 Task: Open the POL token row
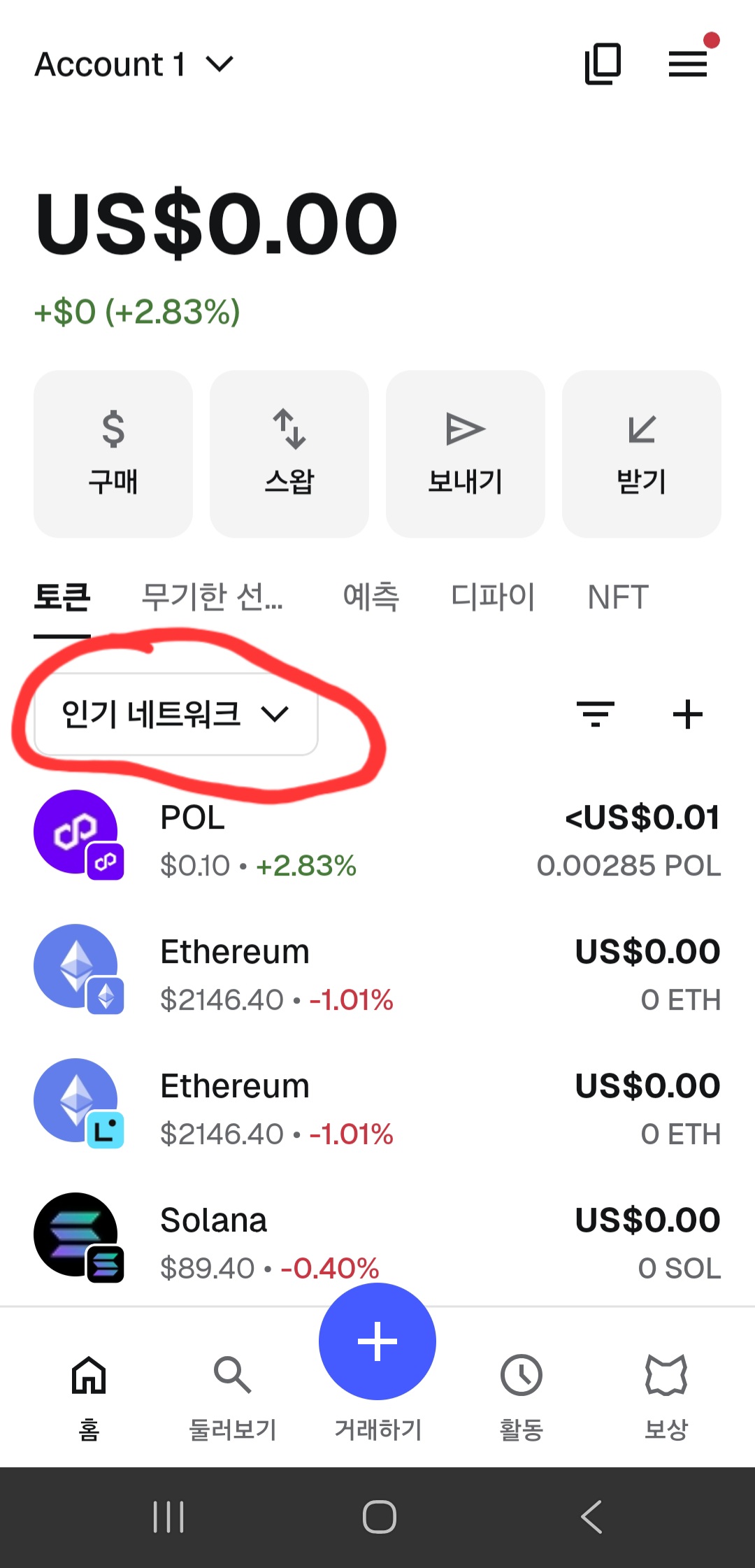coord(377,841)
